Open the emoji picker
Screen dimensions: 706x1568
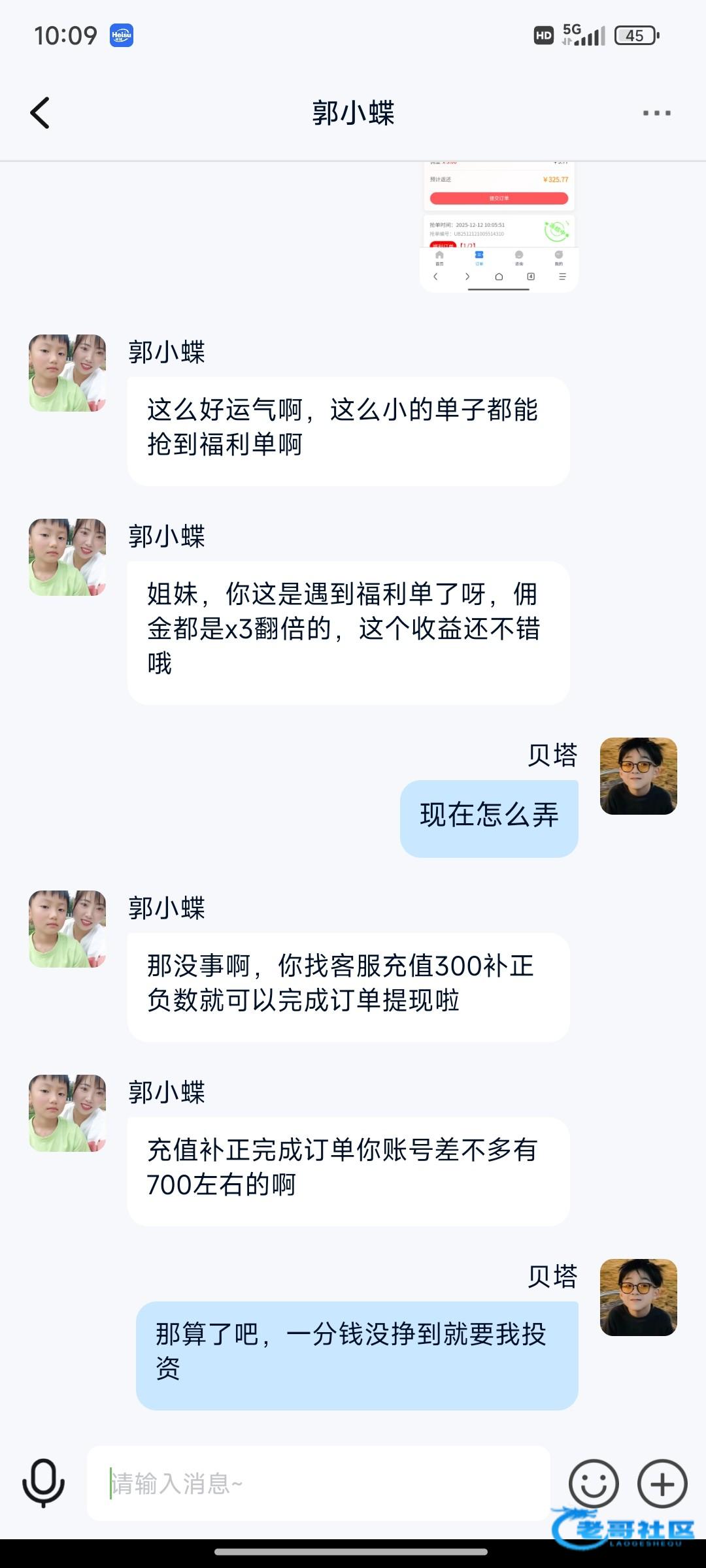click(x=594, y=1484)
